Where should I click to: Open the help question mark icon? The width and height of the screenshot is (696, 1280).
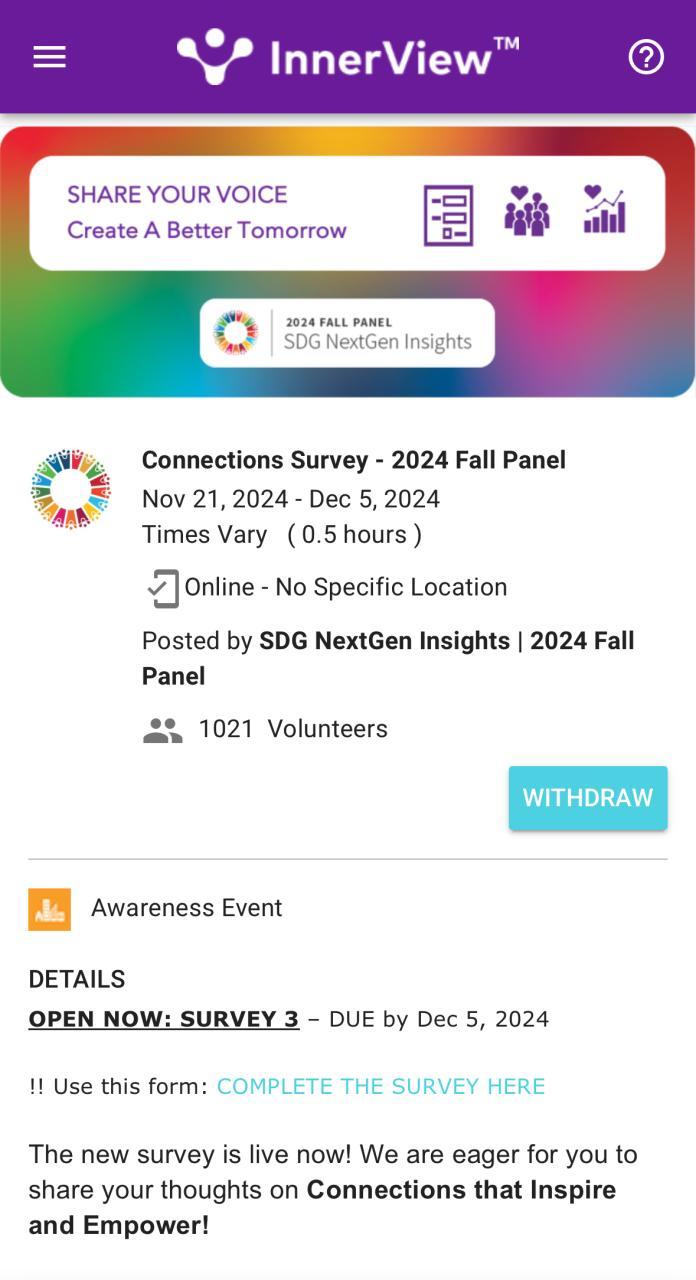646,57
